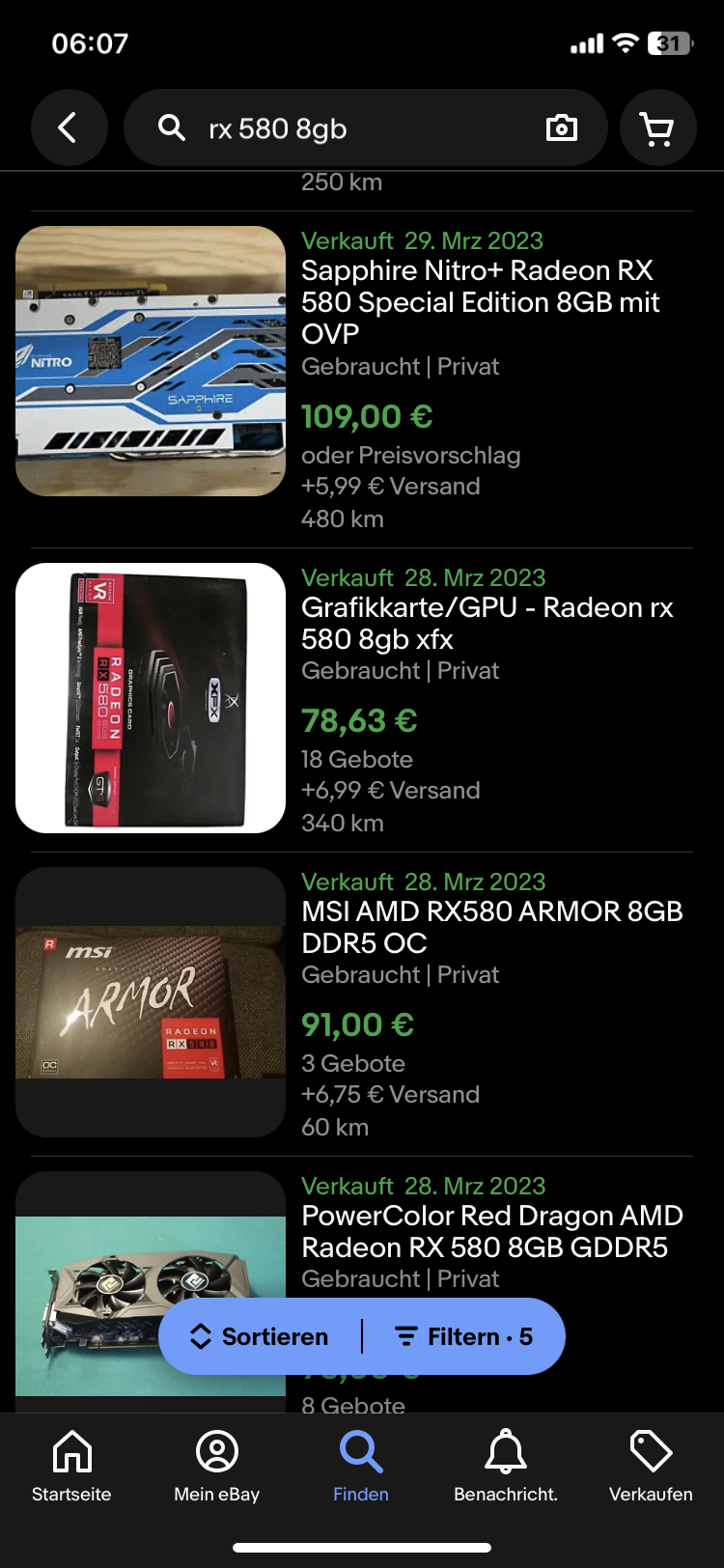Tap the search field with rx 580 8gb
Image resolution: width=724 pixels, height=1568 pixels.
click(x=348, y=128)
